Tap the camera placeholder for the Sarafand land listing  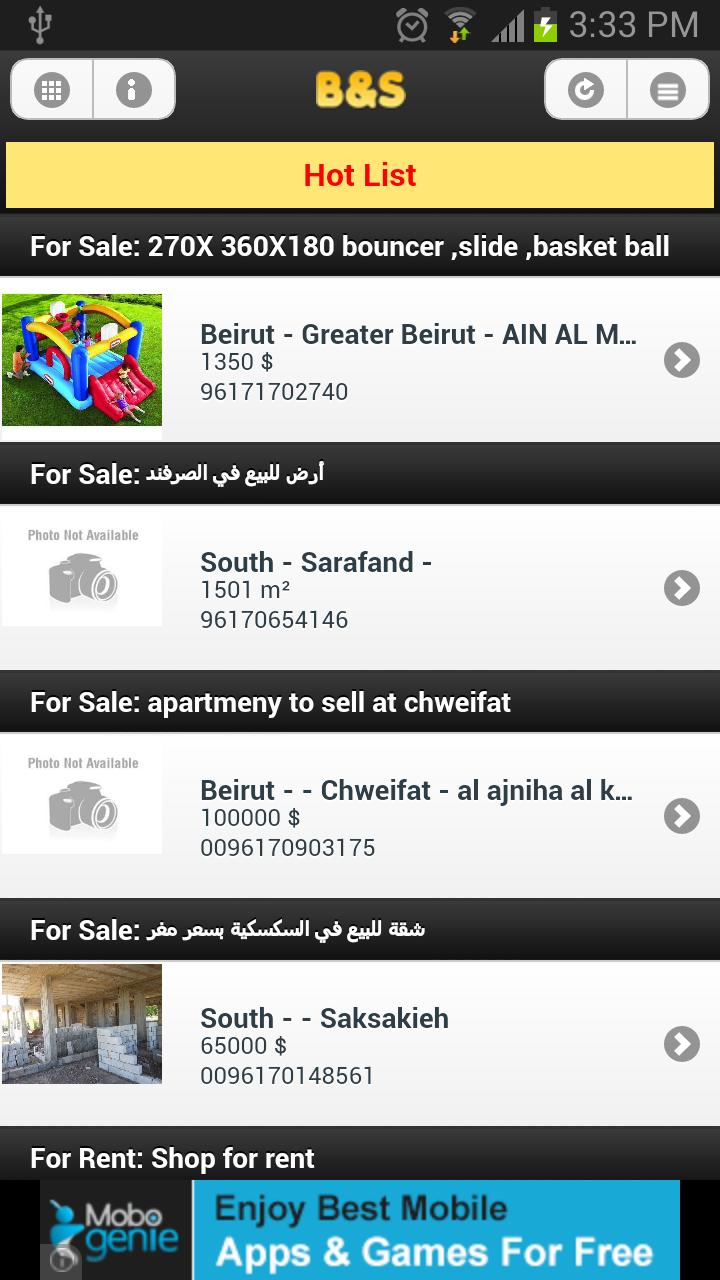coord(81,570)
